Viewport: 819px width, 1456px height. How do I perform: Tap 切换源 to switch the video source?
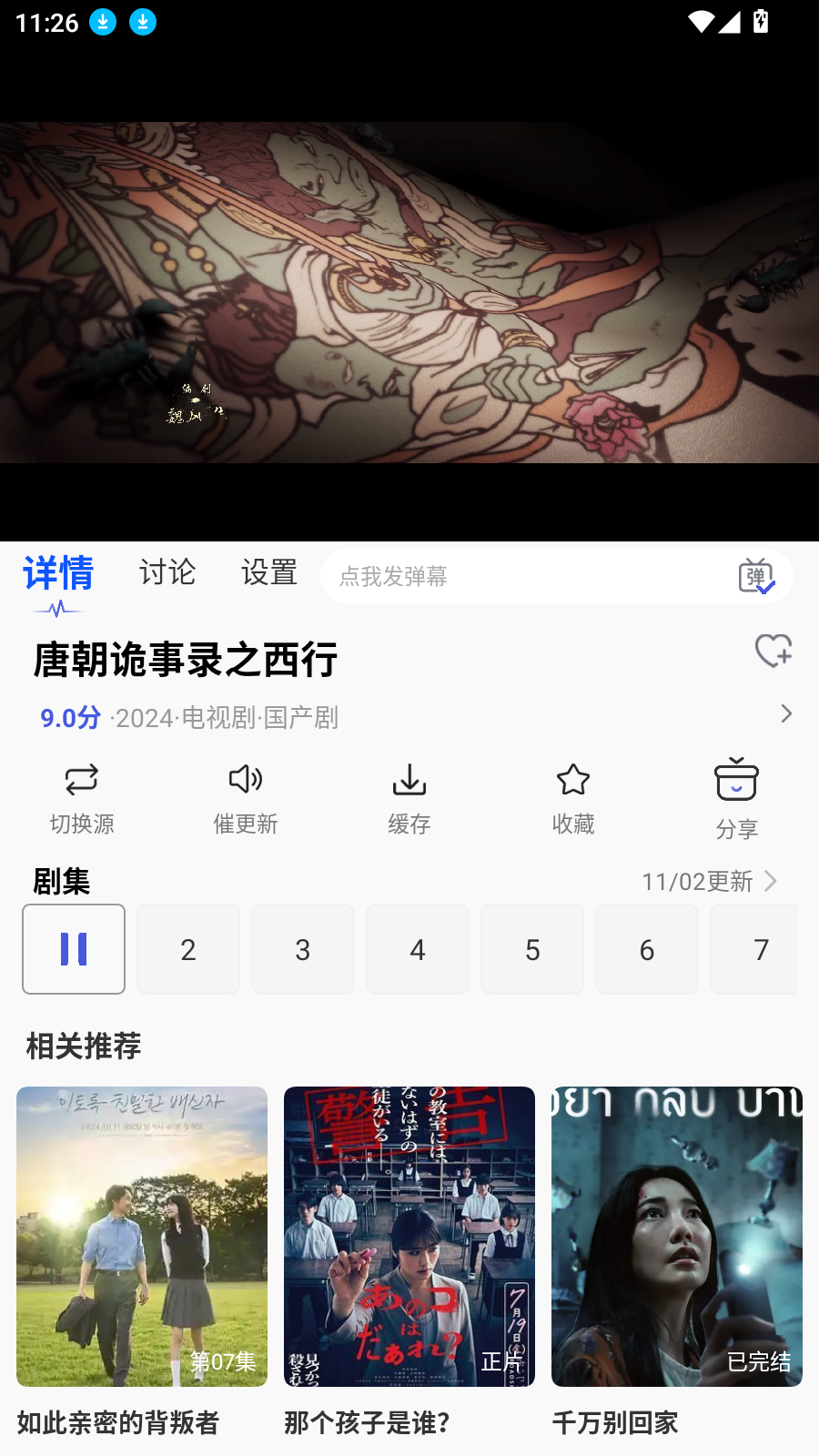[82, 799]
